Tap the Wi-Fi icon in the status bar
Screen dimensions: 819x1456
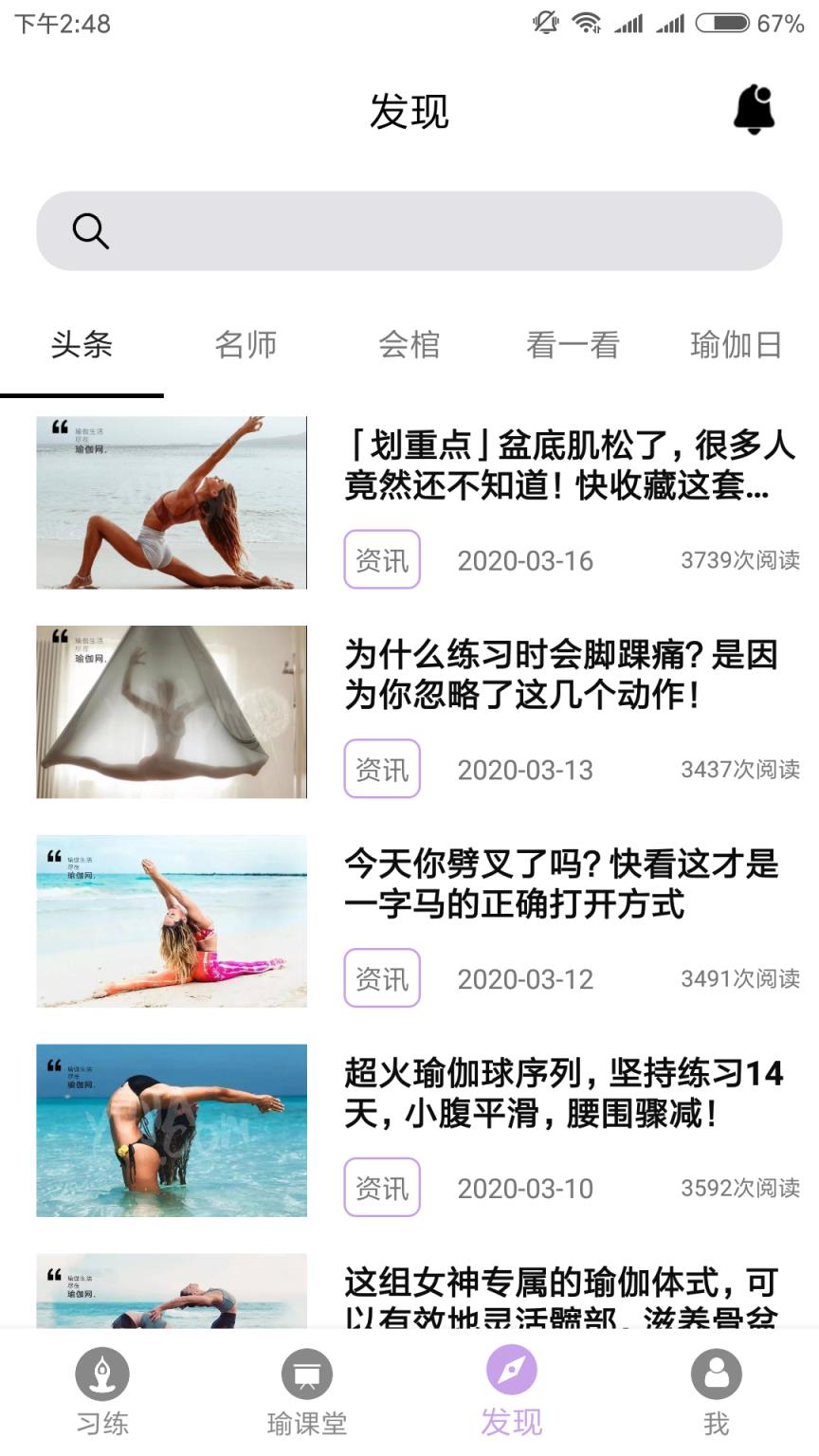pos(587,23)
